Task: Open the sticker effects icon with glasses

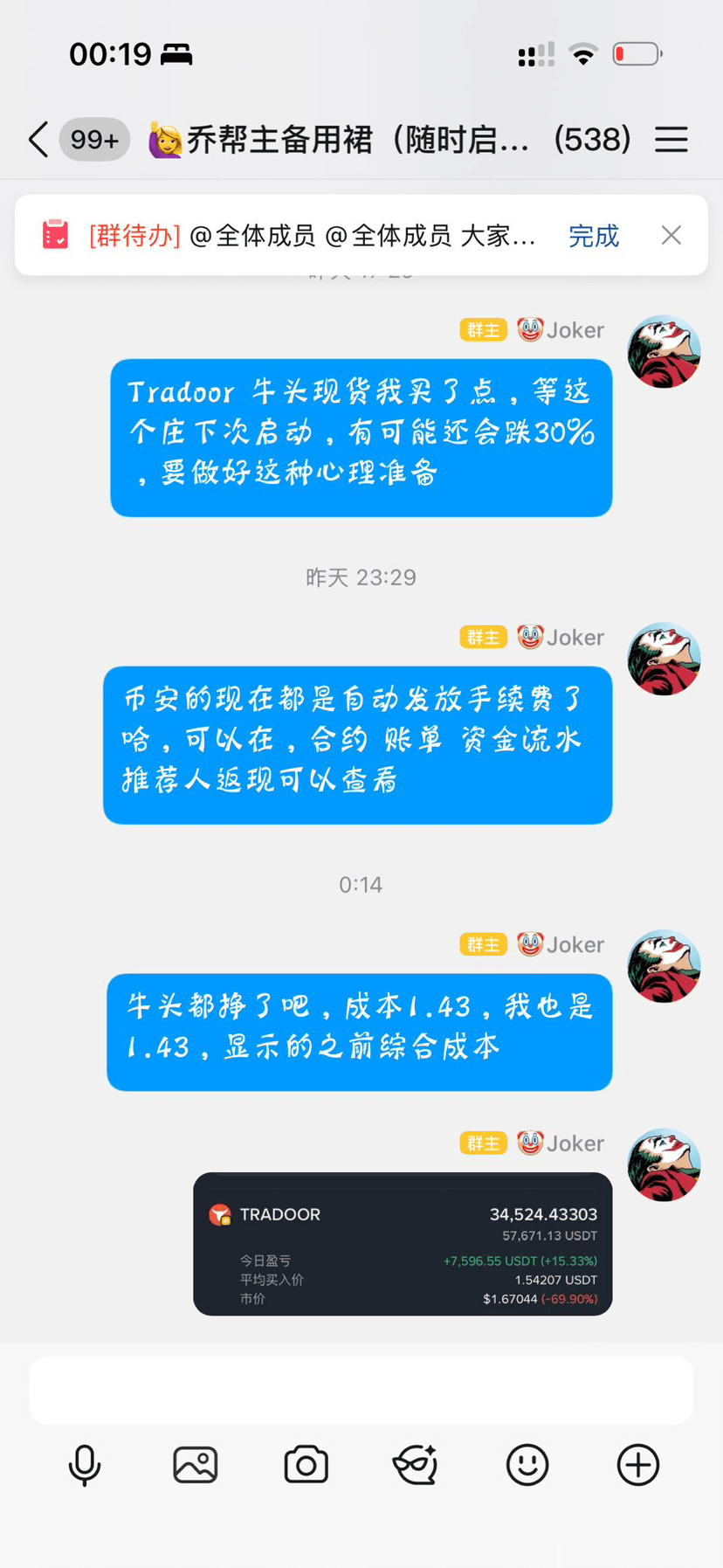Action: (x=416, y=1465)
